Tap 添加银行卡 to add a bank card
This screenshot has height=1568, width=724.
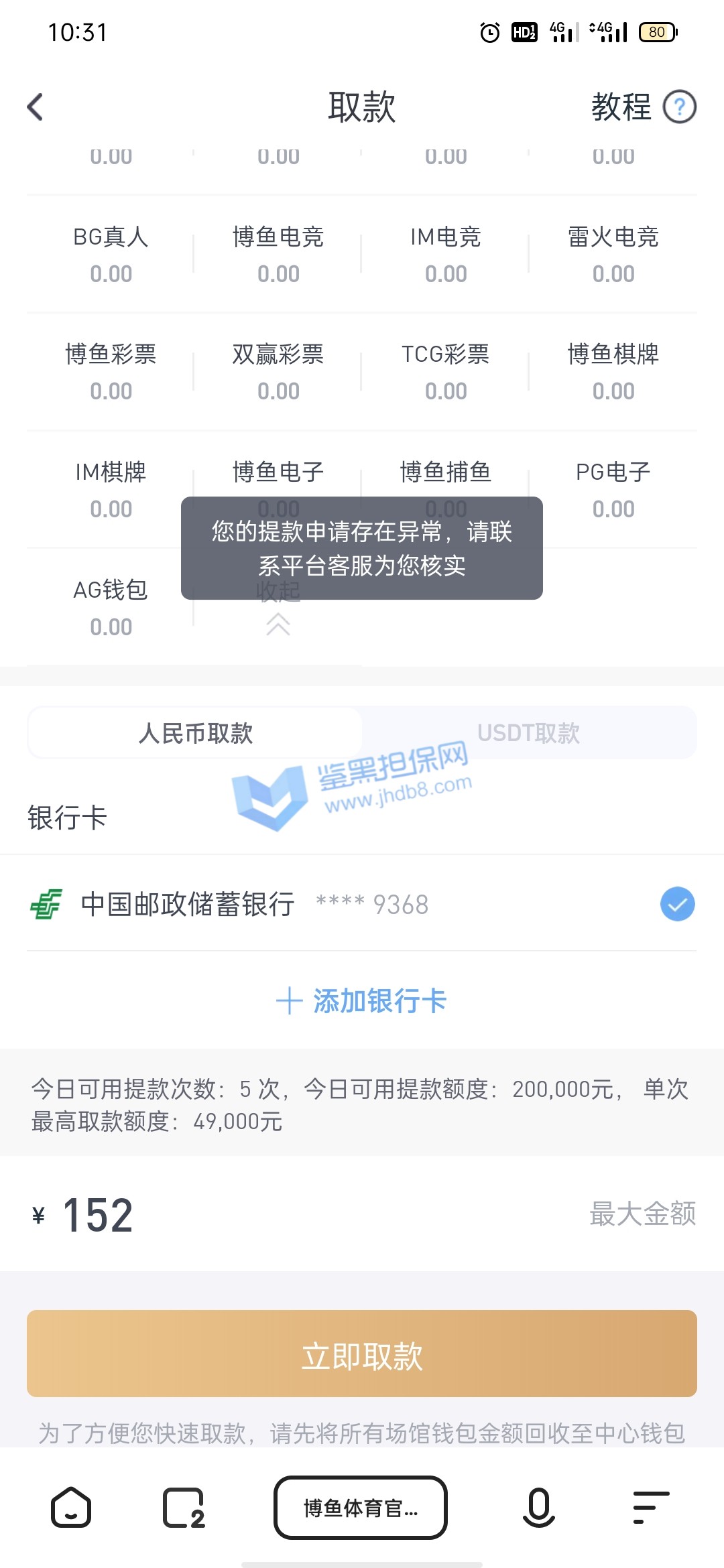[362, 1001]
